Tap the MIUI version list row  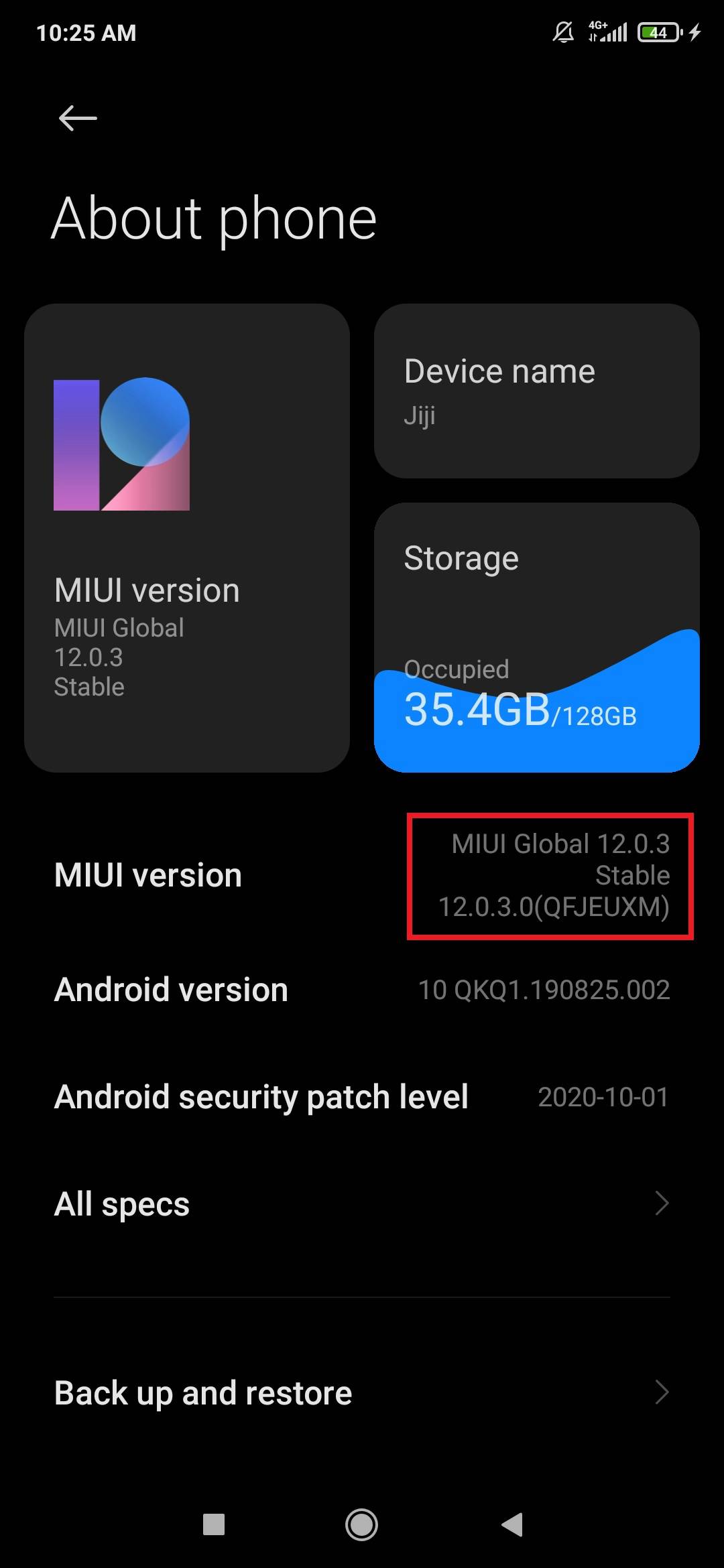[x=362, y=876]
